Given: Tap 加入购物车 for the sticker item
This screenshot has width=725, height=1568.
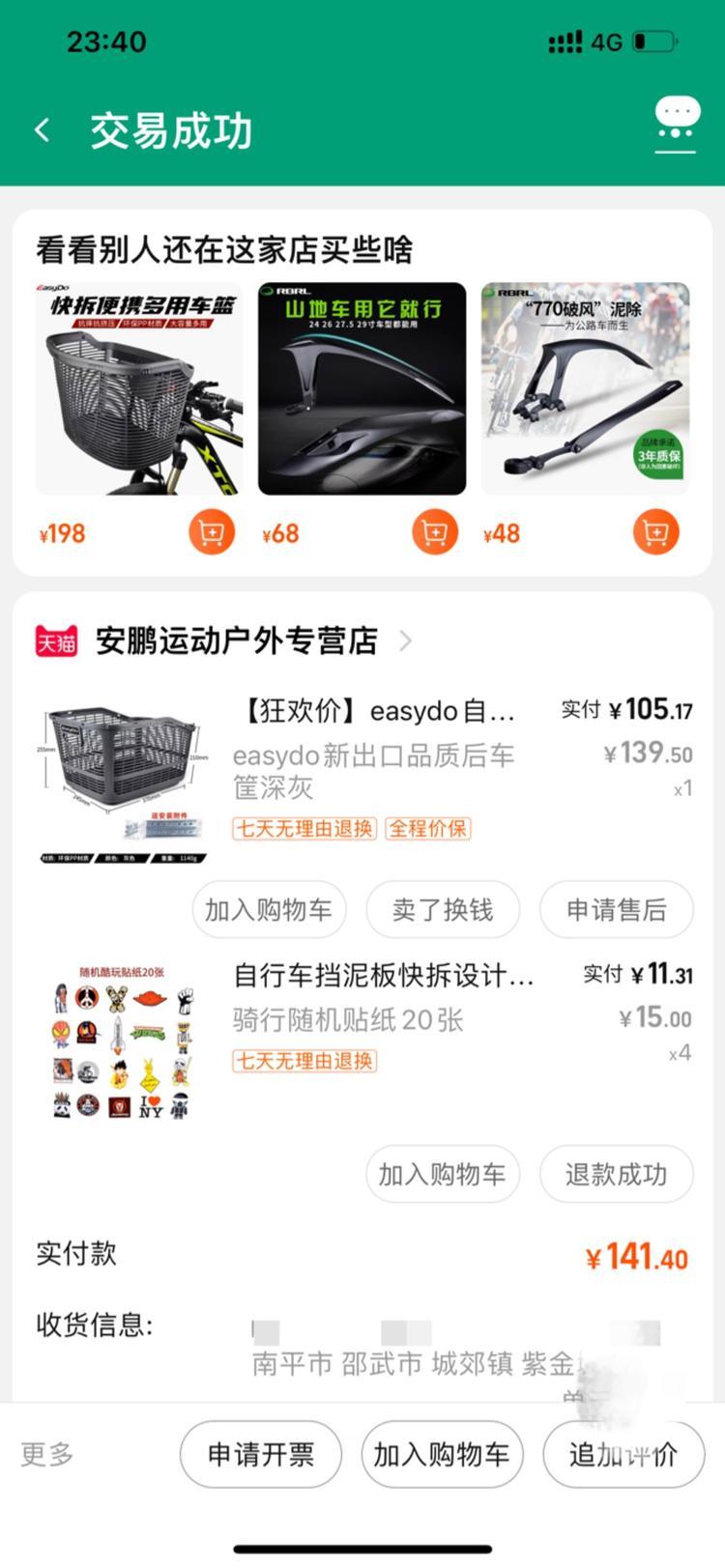Looking at the screenshot, I should tap(443, 1175).
